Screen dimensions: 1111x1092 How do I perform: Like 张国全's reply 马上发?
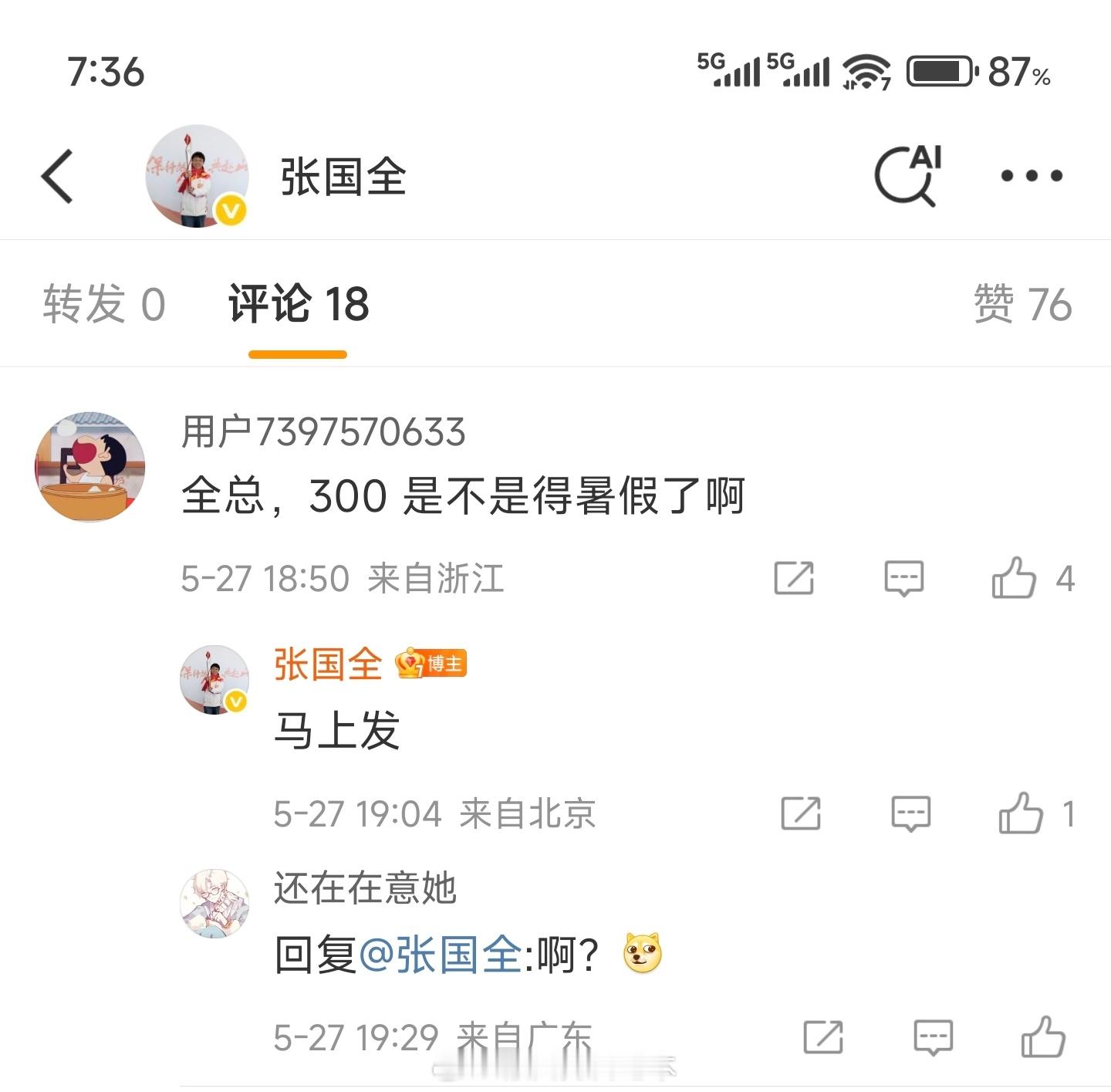(x=1021, y=813)
